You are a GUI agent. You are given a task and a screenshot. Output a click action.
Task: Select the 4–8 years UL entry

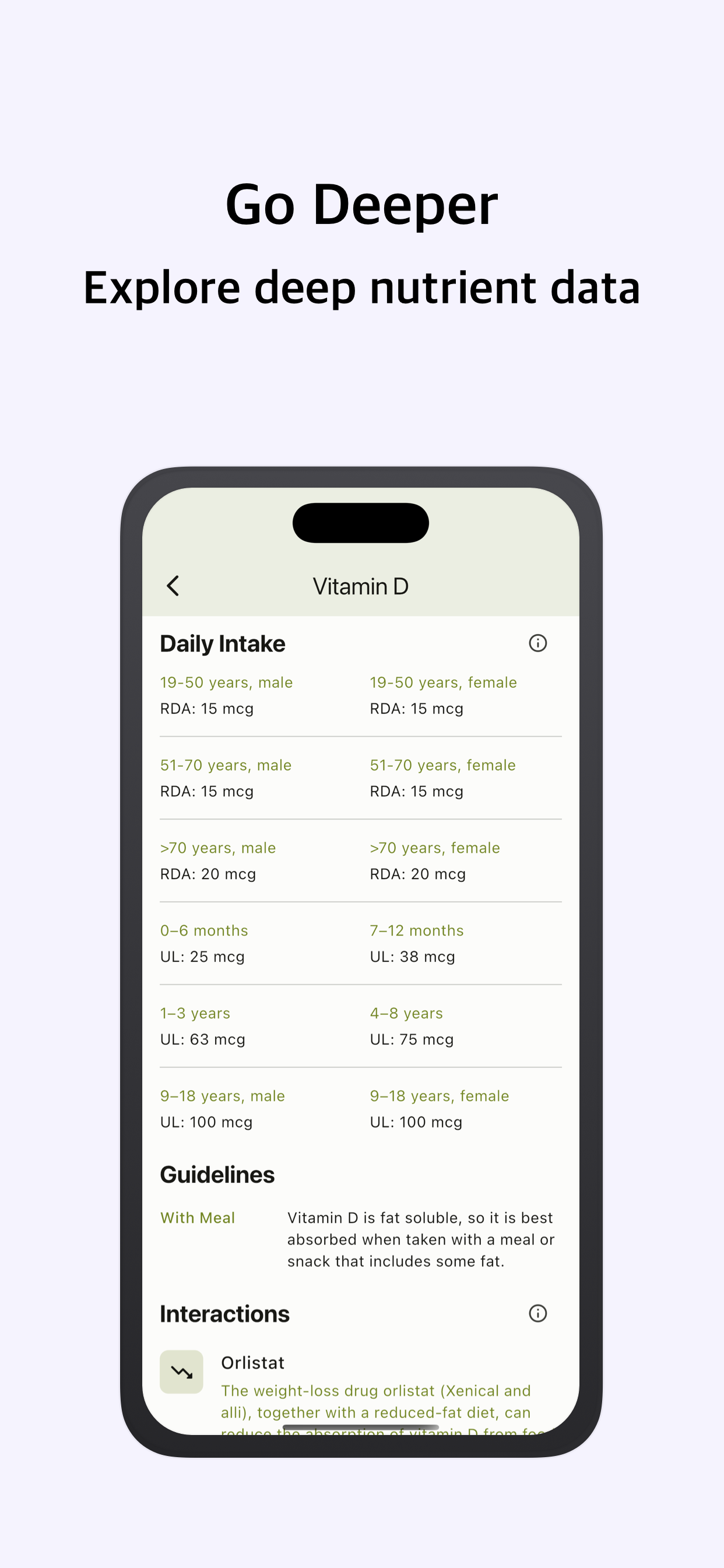405,1013
